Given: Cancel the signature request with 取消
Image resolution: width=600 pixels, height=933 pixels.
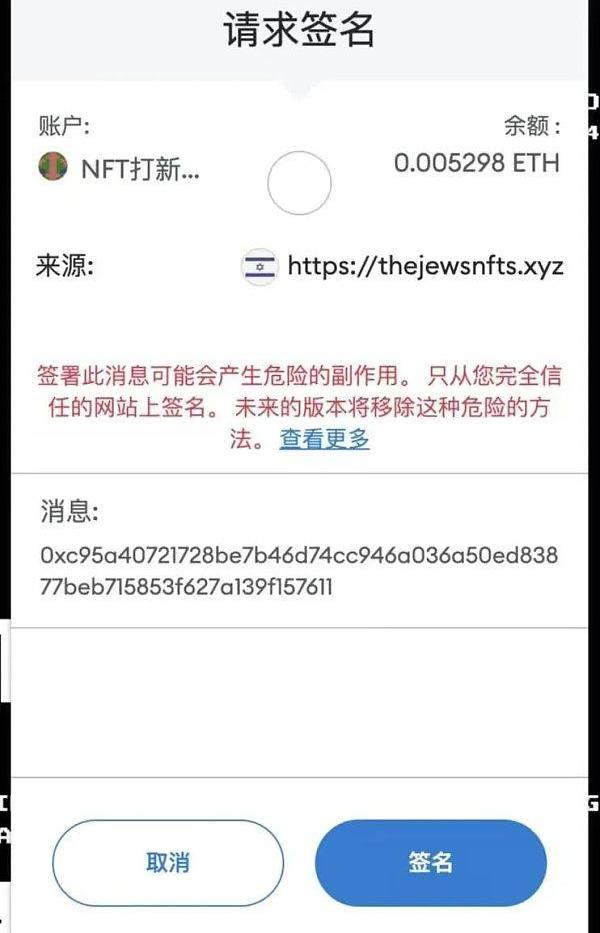Looking at the screenshot, I should (x=167, y=862).
